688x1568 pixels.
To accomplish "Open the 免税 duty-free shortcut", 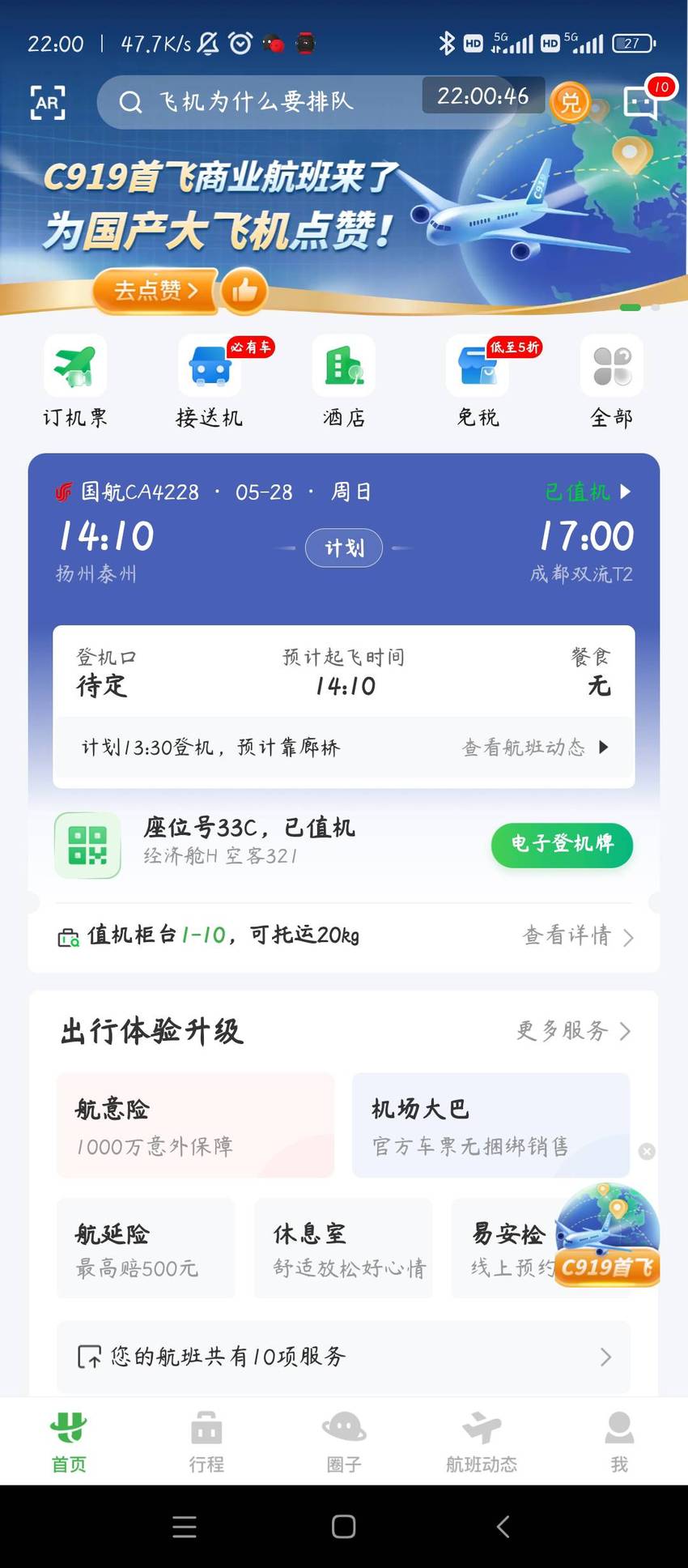I will click(478, 382).
